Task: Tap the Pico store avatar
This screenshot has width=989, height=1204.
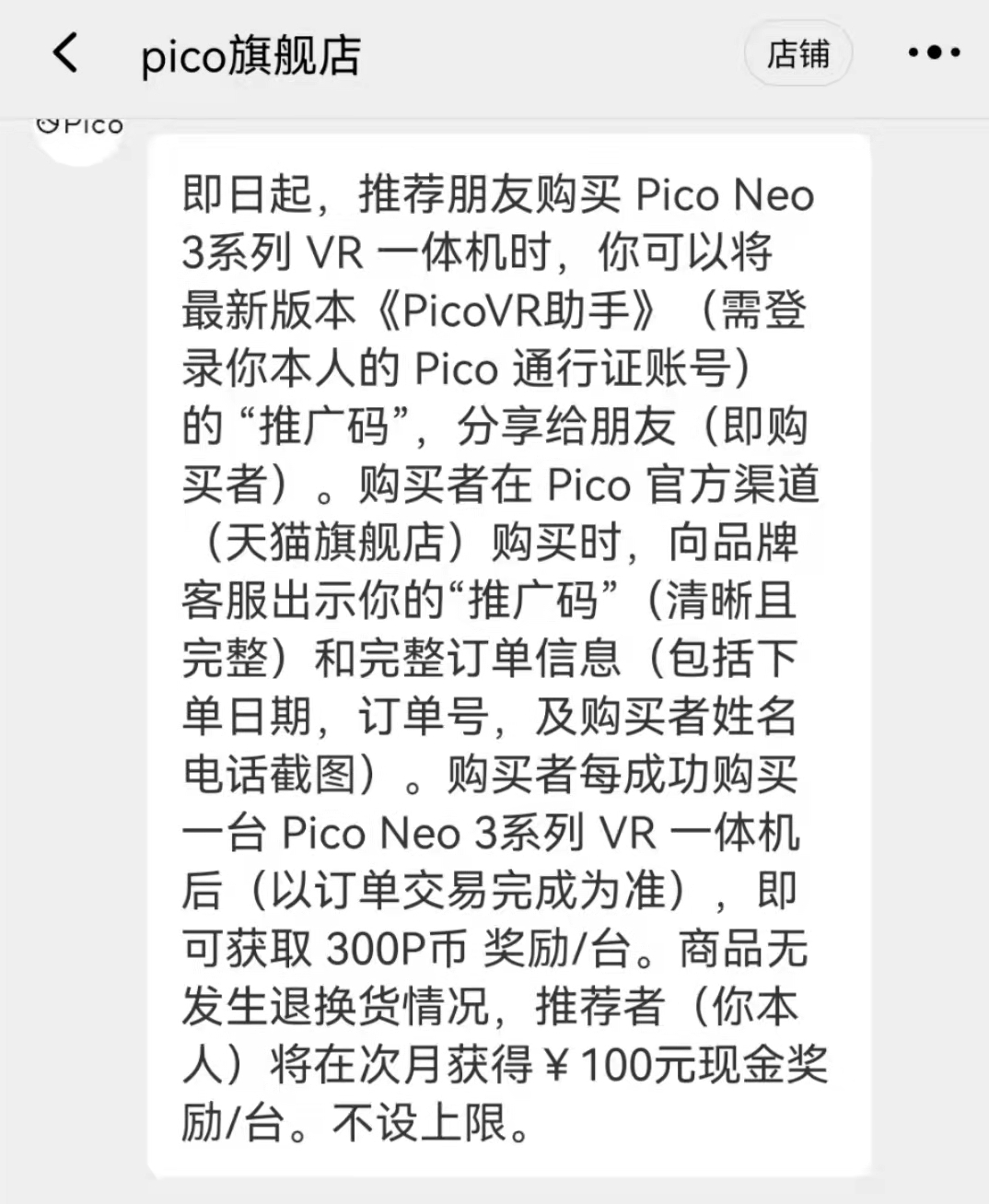Action: click(79, 132)
